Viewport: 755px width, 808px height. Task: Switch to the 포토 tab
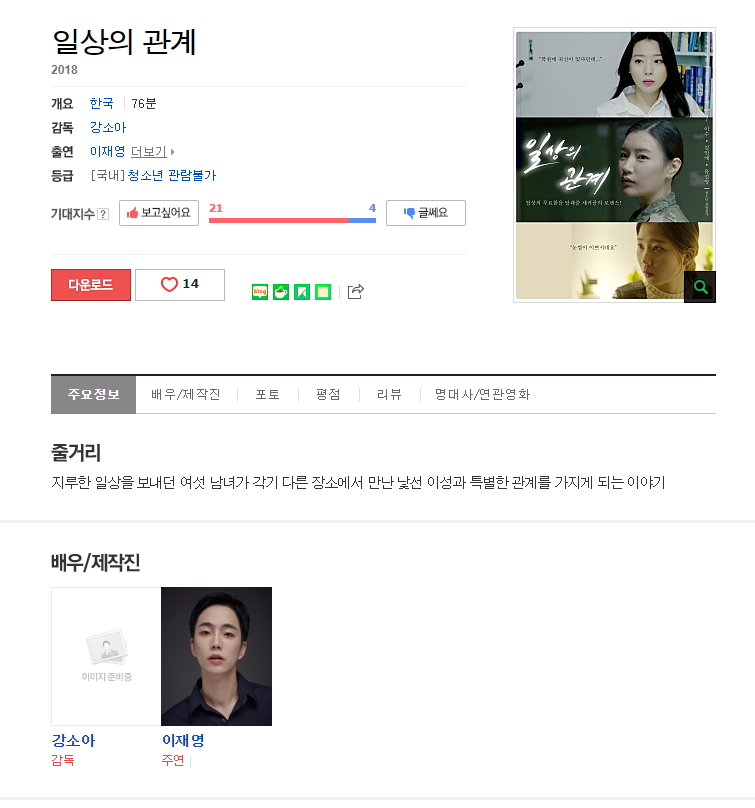[x=267, y=395]
